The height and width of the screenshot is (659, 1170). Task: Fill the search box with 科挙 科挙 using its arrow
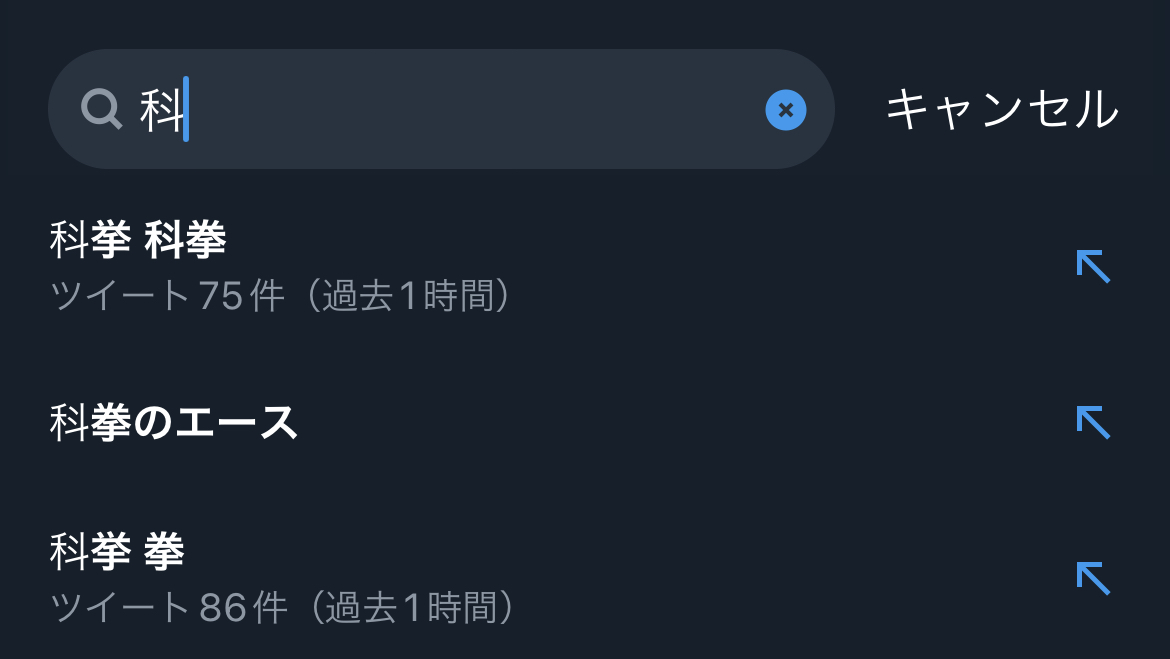pyautogui.click(x=1093, y=266)
